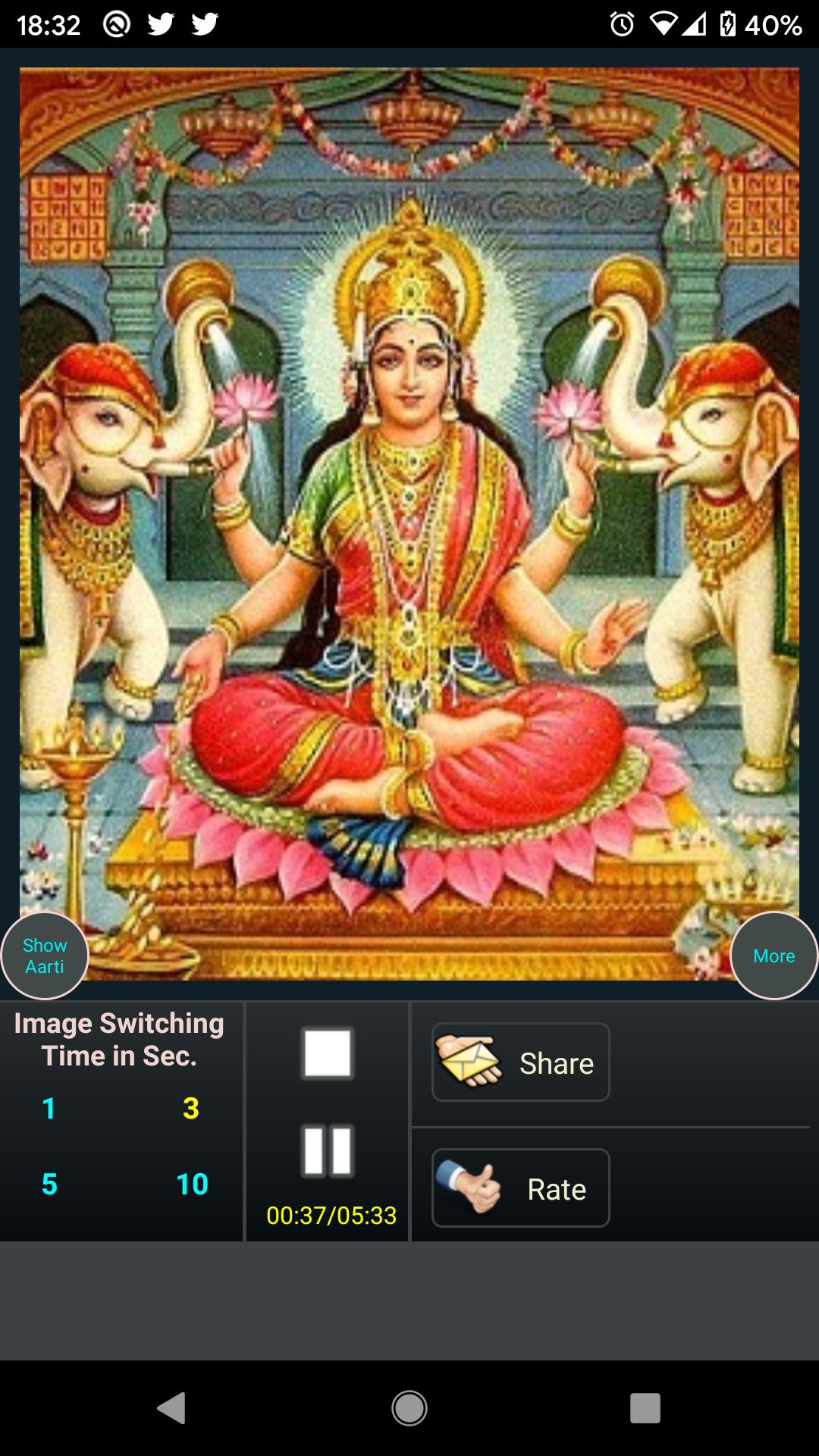Open recent apps from the navigation bar
This screenshot has width=819, height=1456.
coord(645,1408)
